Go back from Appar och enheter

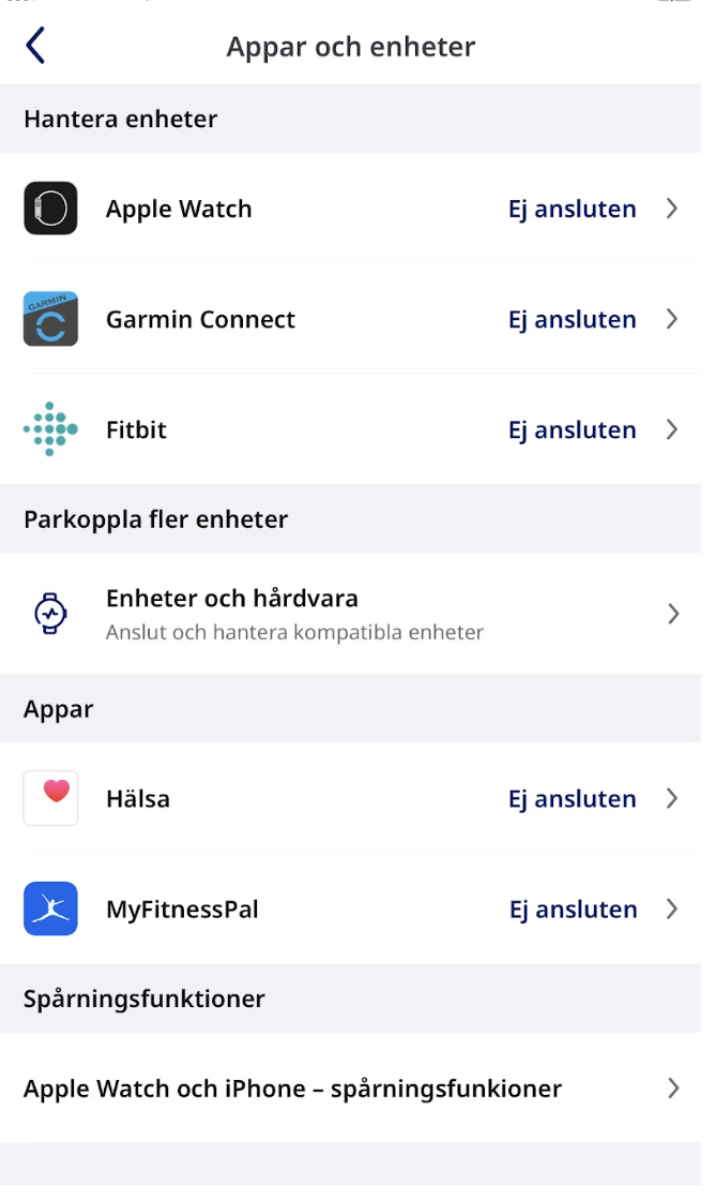pos(36,46)
